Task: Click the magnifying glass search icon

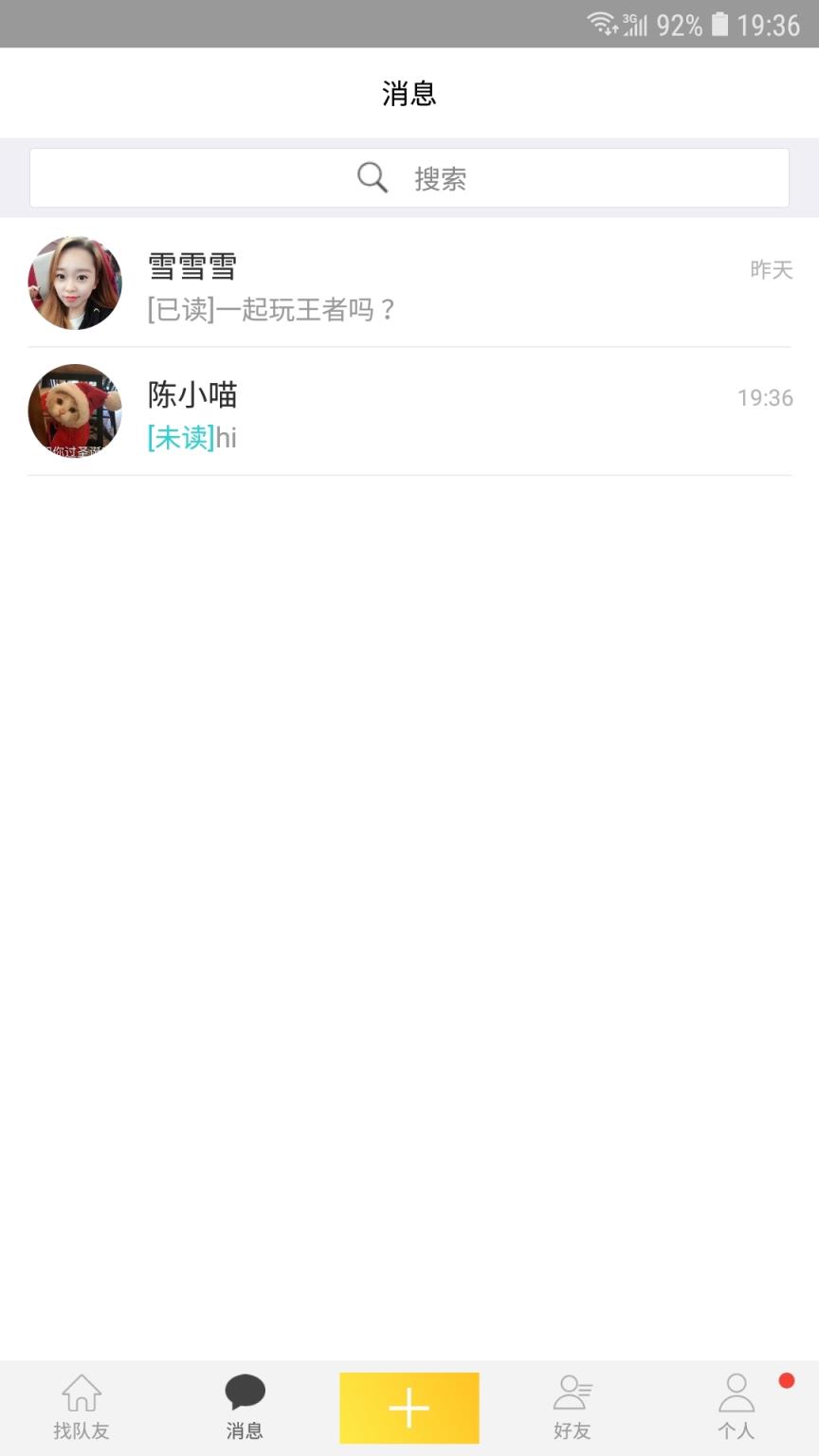Action: point(371,176)
